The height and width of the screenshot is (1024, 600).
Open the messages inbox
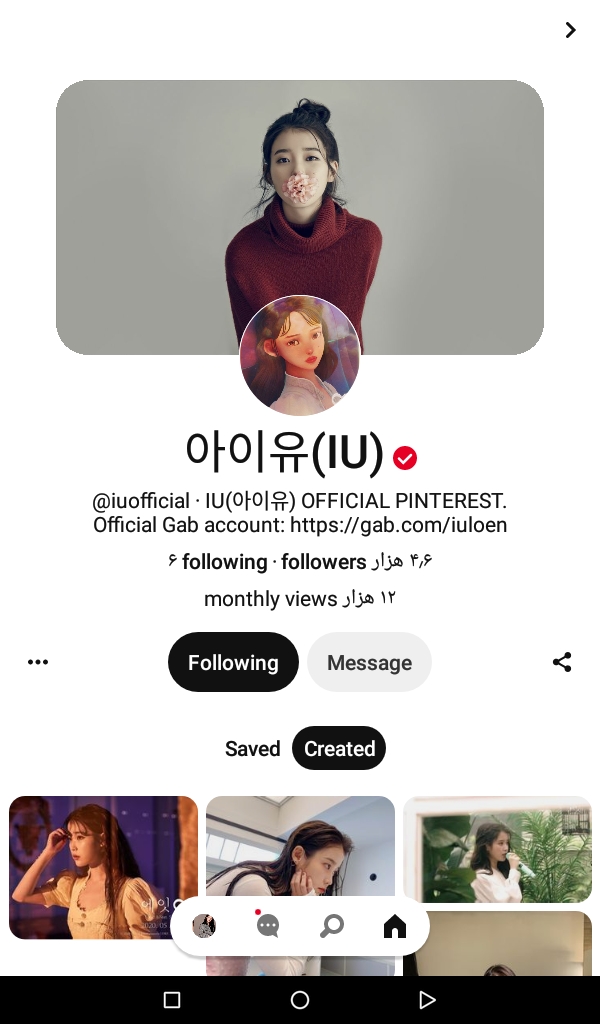coord(267,927)
